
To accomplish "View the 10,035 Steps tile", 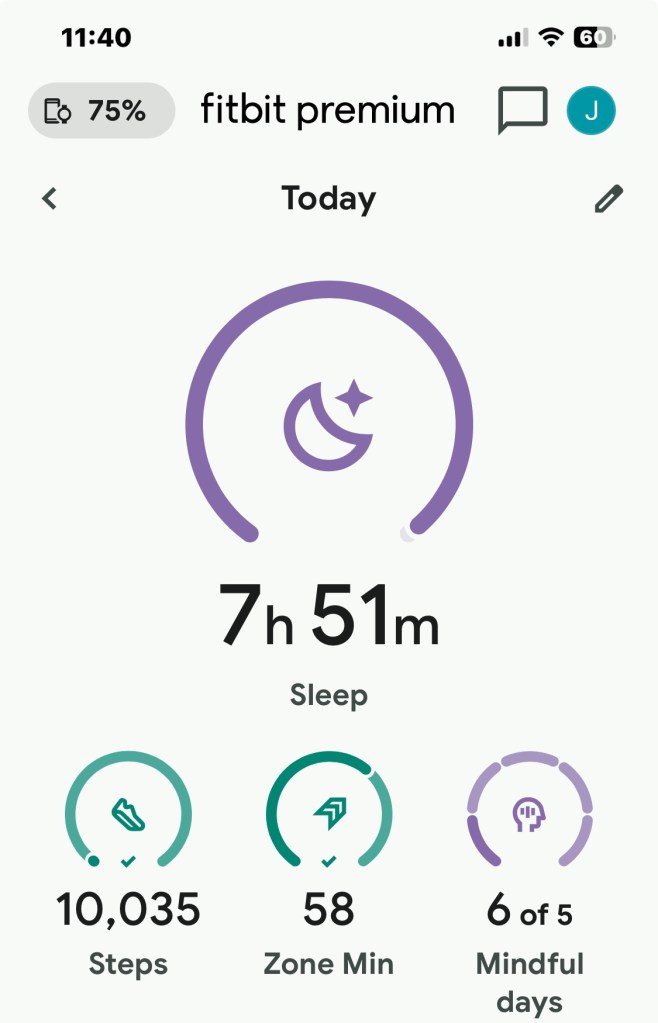I will (x=128, y=860).
